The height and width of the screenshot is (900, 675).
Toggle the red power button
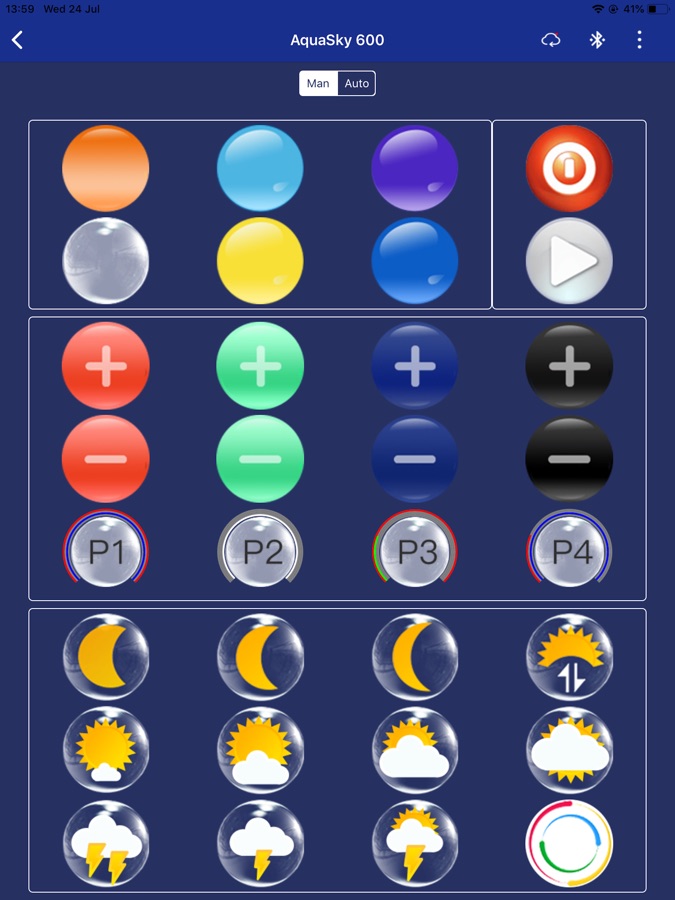coord(569,168)
